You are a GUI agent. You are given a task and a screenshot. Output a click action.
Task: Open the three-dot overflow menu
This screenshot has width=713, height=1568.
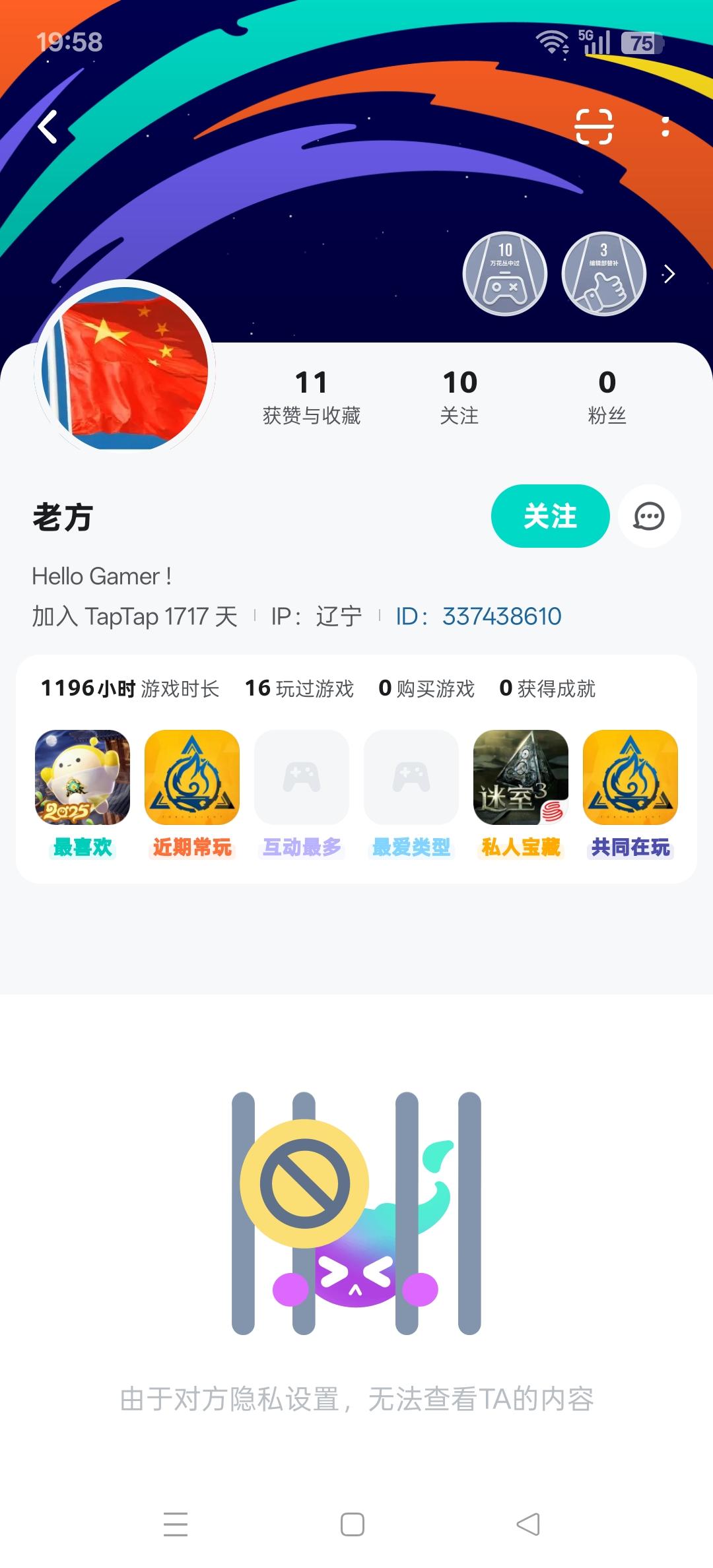coord(665,127)
